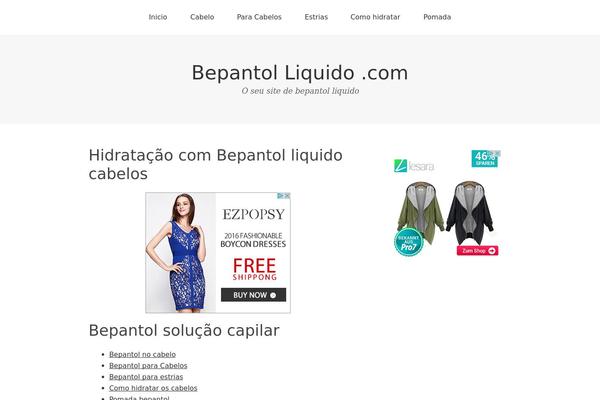Go to the Cabelo page

coord(202,17)
